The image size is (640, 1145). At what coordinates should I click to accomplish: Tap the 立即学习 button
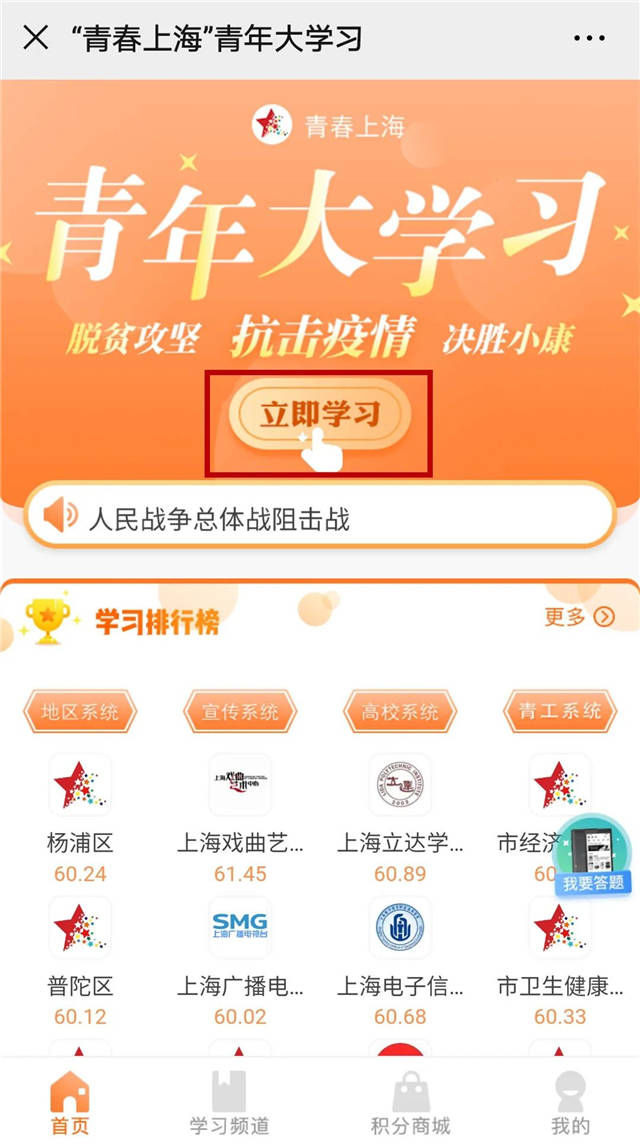pyautogui.click(x=319, y=414)
